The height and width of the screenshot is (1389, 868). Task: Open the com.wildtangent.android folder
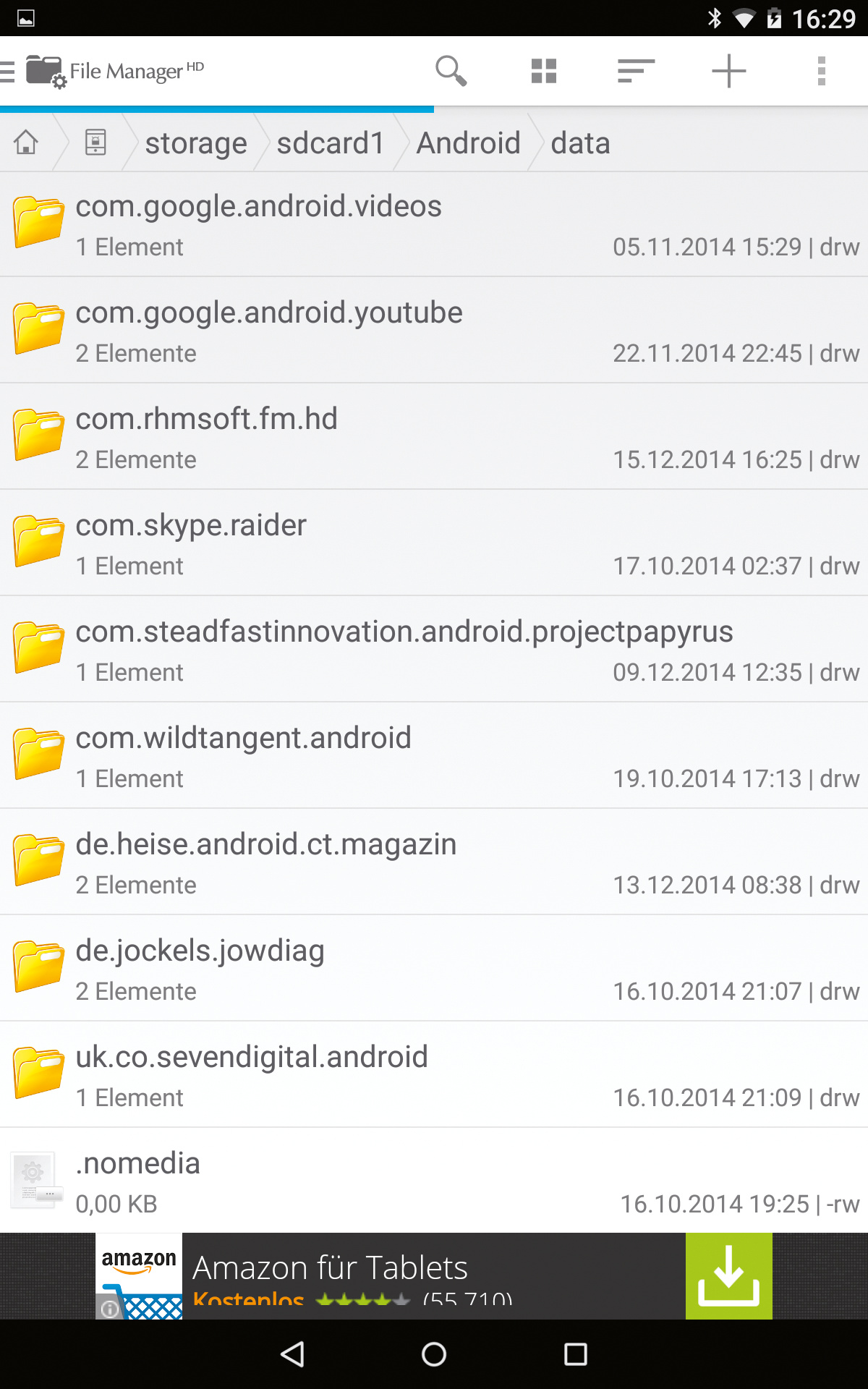(x=434, y=756)
